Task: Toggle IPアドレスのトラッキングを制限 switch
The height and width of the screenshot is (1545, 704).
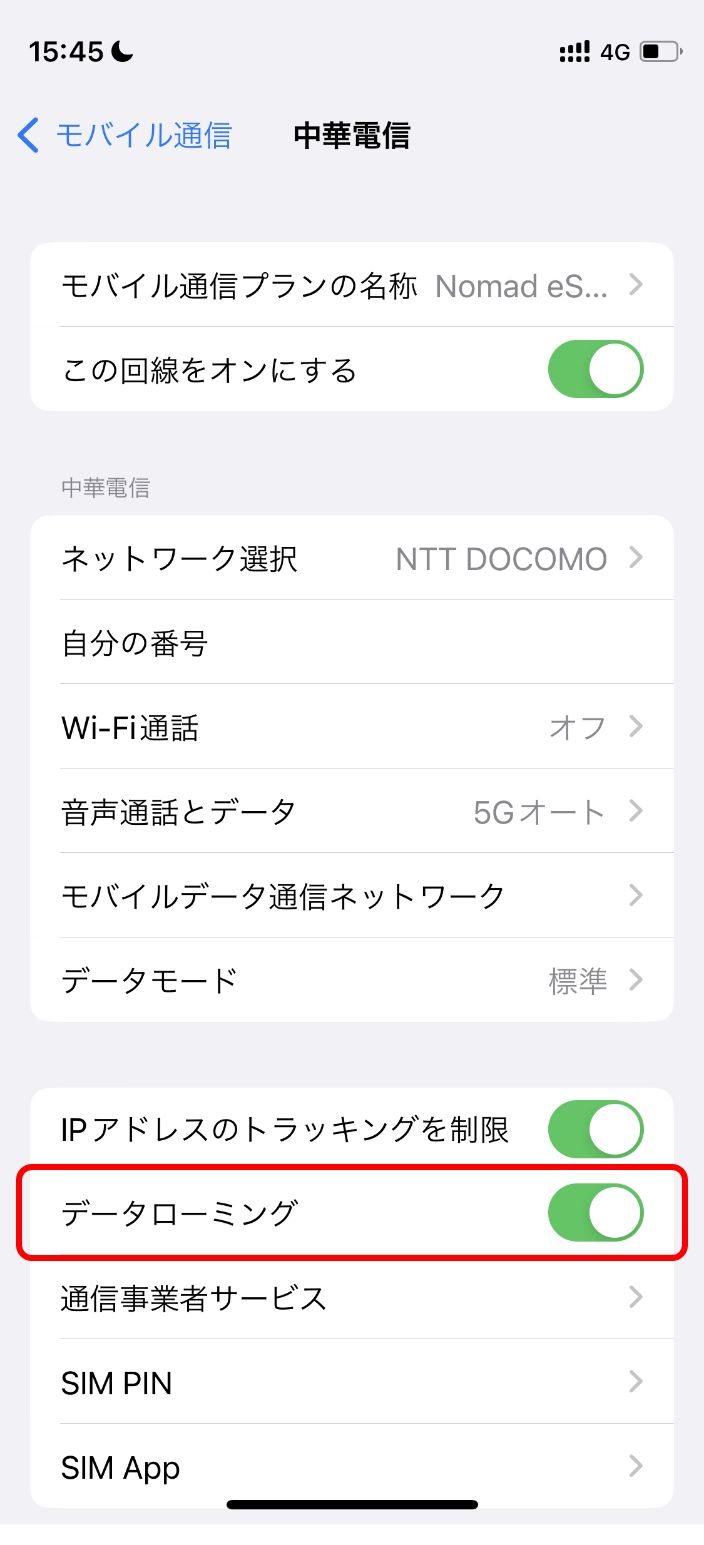Action: 595,1130
